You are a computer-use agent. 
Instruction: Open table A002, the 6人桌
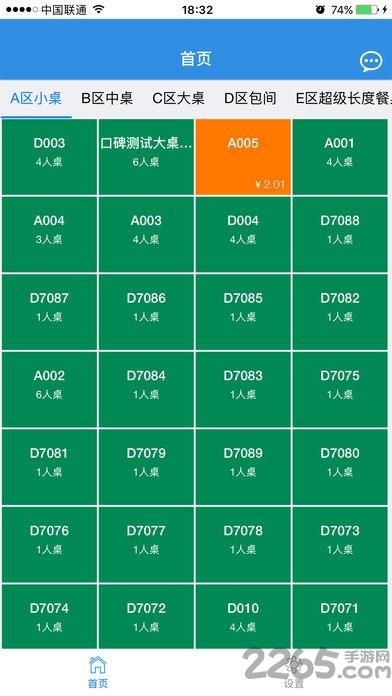49,389
